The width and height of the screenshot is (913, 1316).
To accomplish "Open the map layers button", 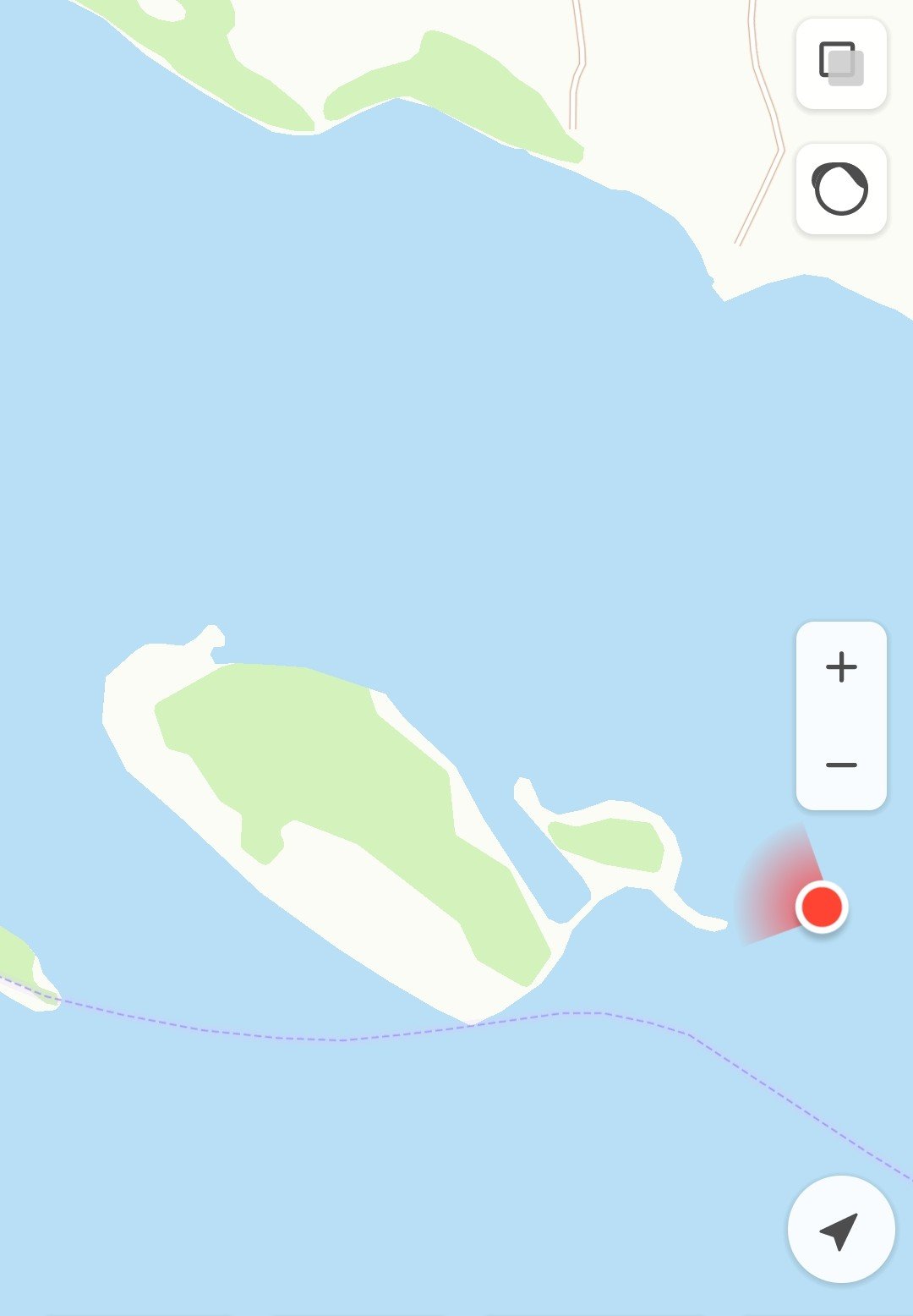I will pos(841,64).
